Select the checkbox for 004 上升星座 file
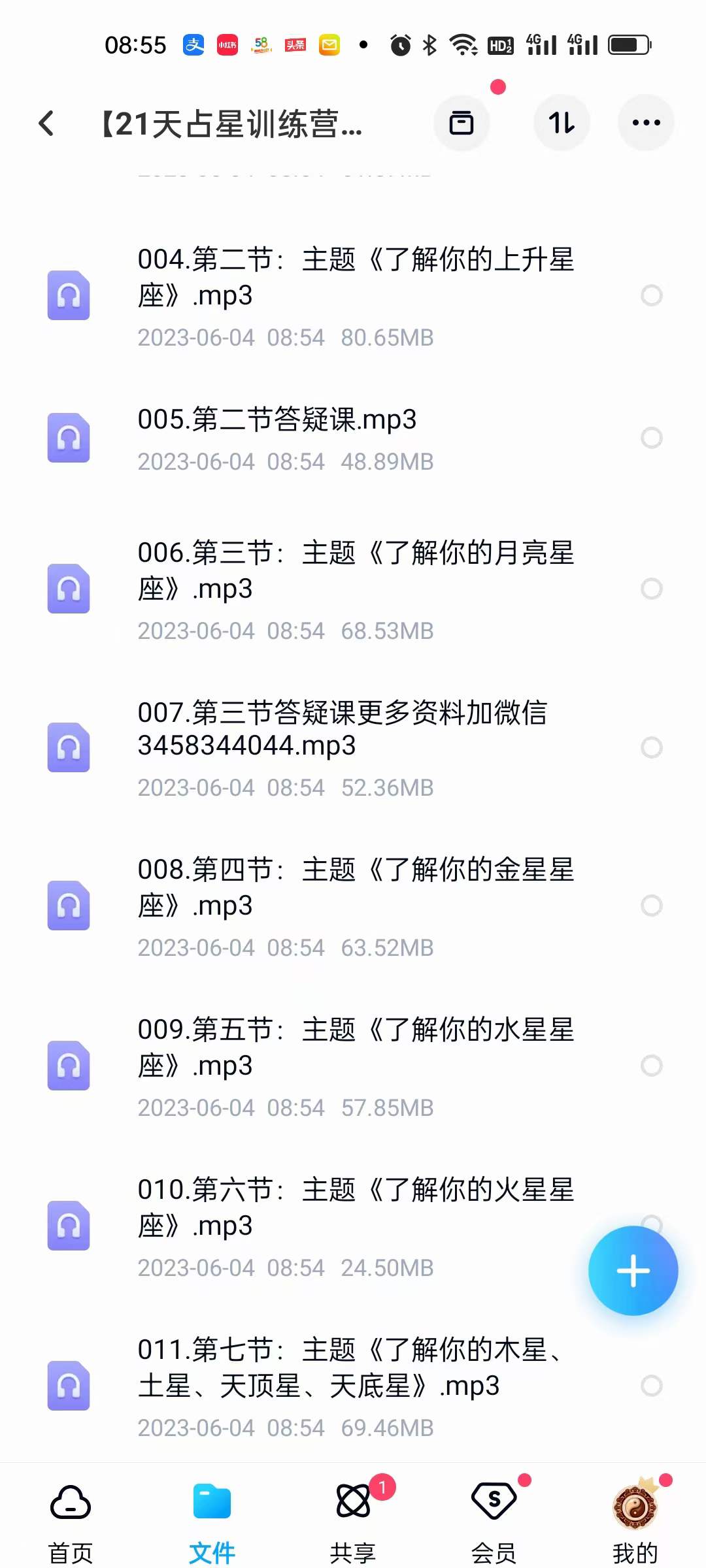This screenshot has width=706, height=1568. [652, 295]
